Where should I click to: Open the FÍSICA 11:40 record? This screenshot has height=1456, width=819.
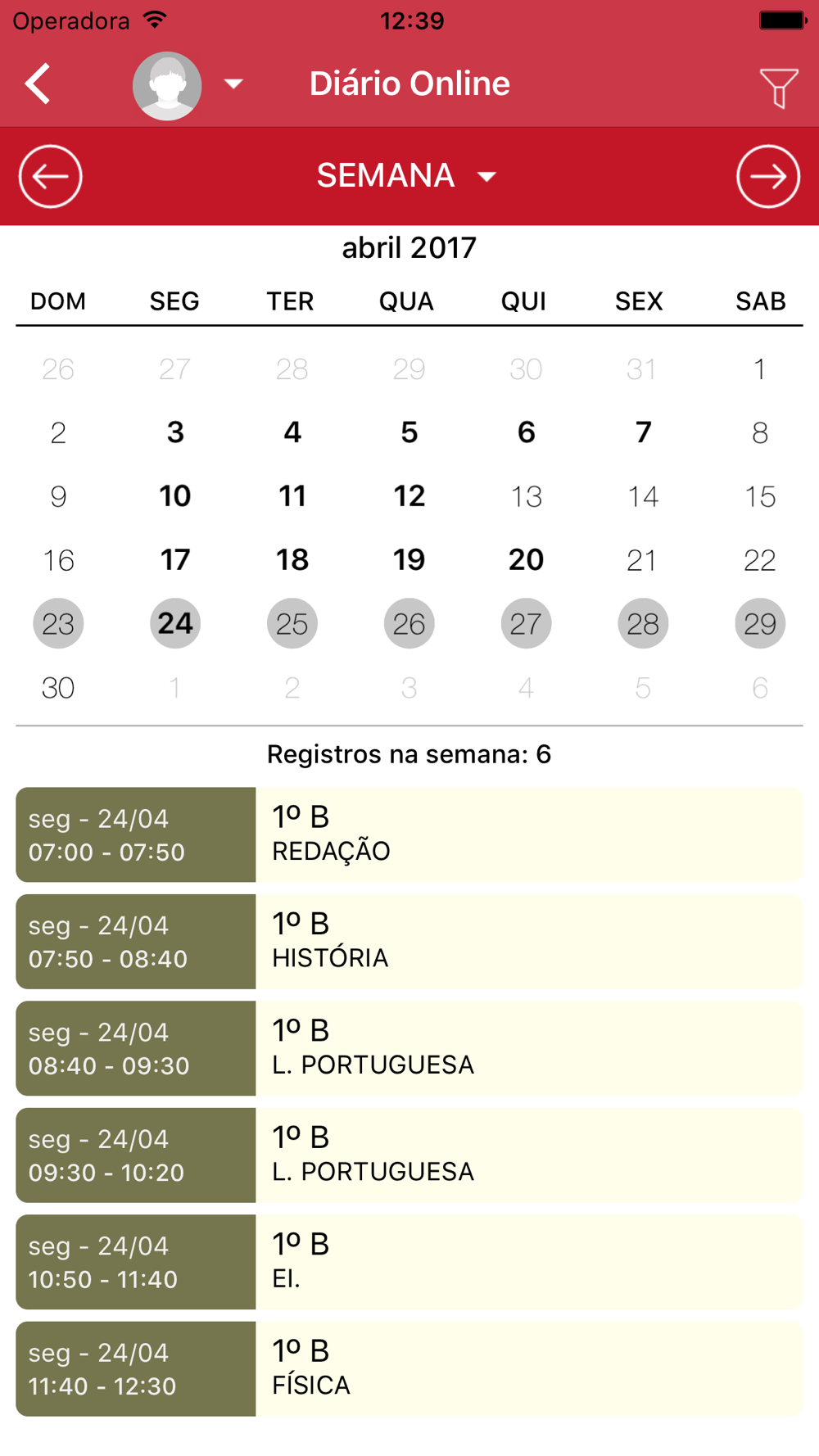pyautogui.click(x=409, y=1368)
